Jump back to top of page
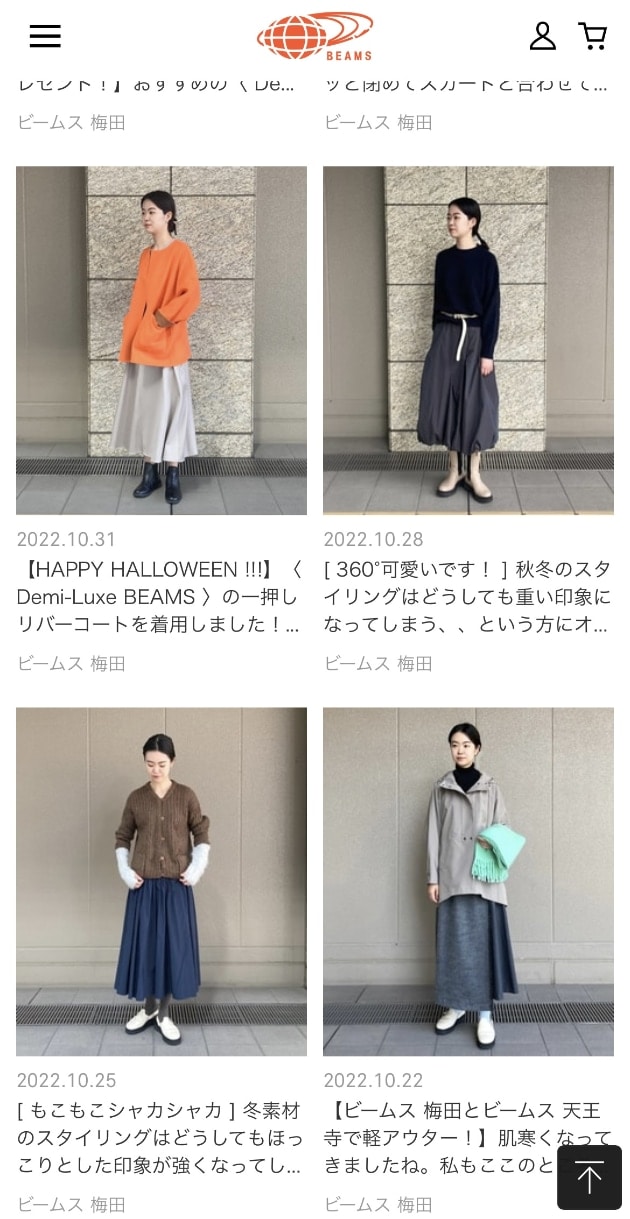This screenshot has width=630, height=1219. pos(589,1177)
